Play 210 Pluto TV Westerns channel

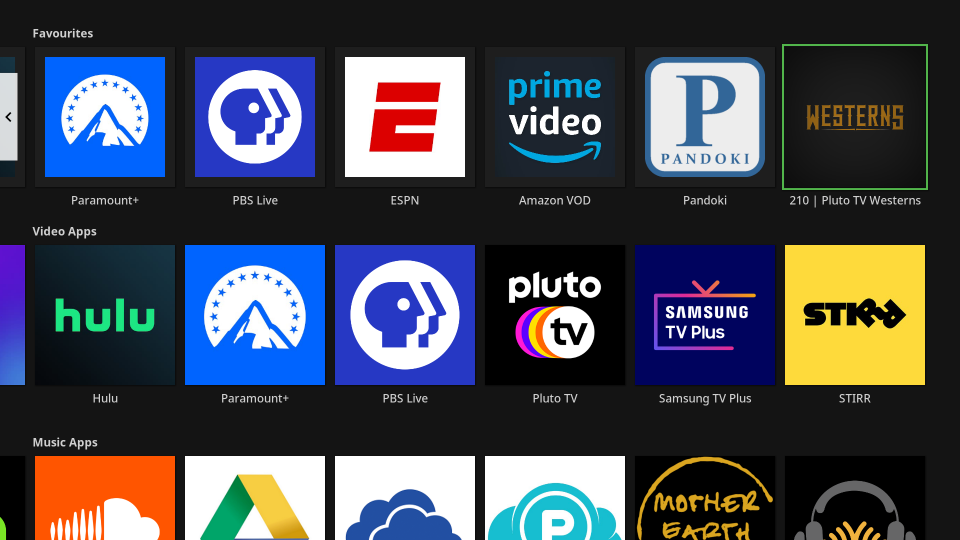click(855, 117)
